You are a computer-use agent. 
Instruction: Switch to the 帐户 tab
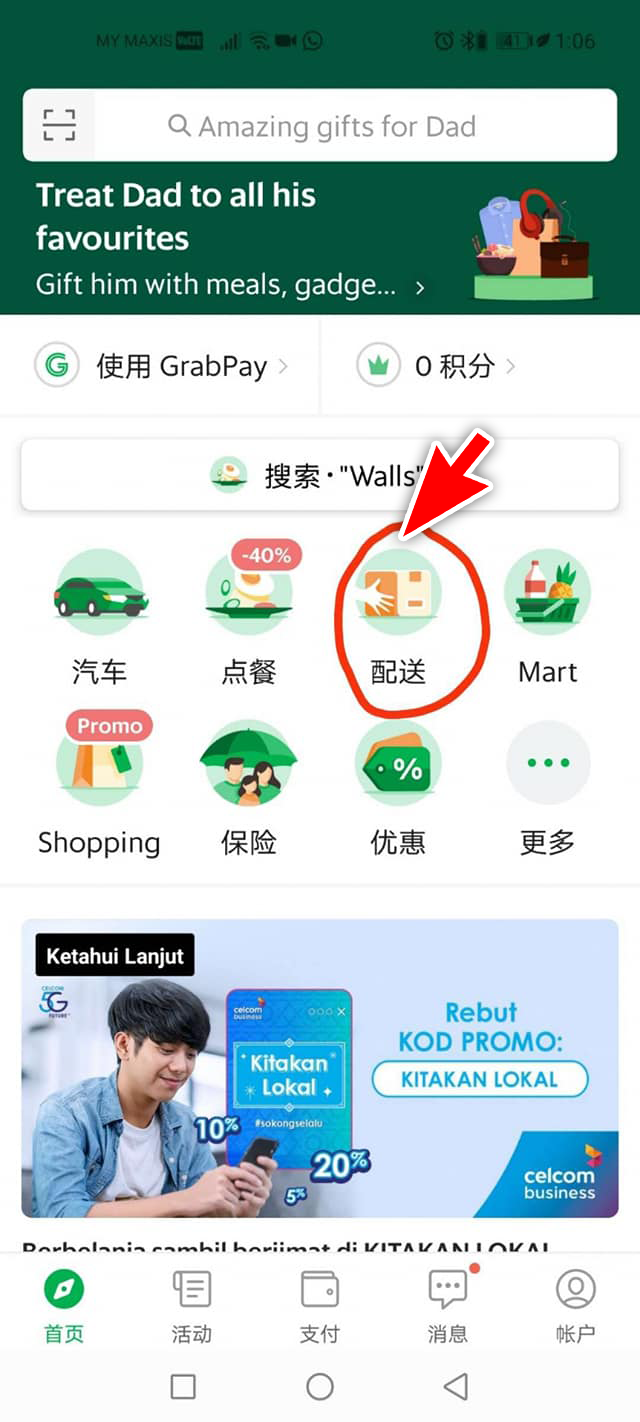pos(575,1304)
